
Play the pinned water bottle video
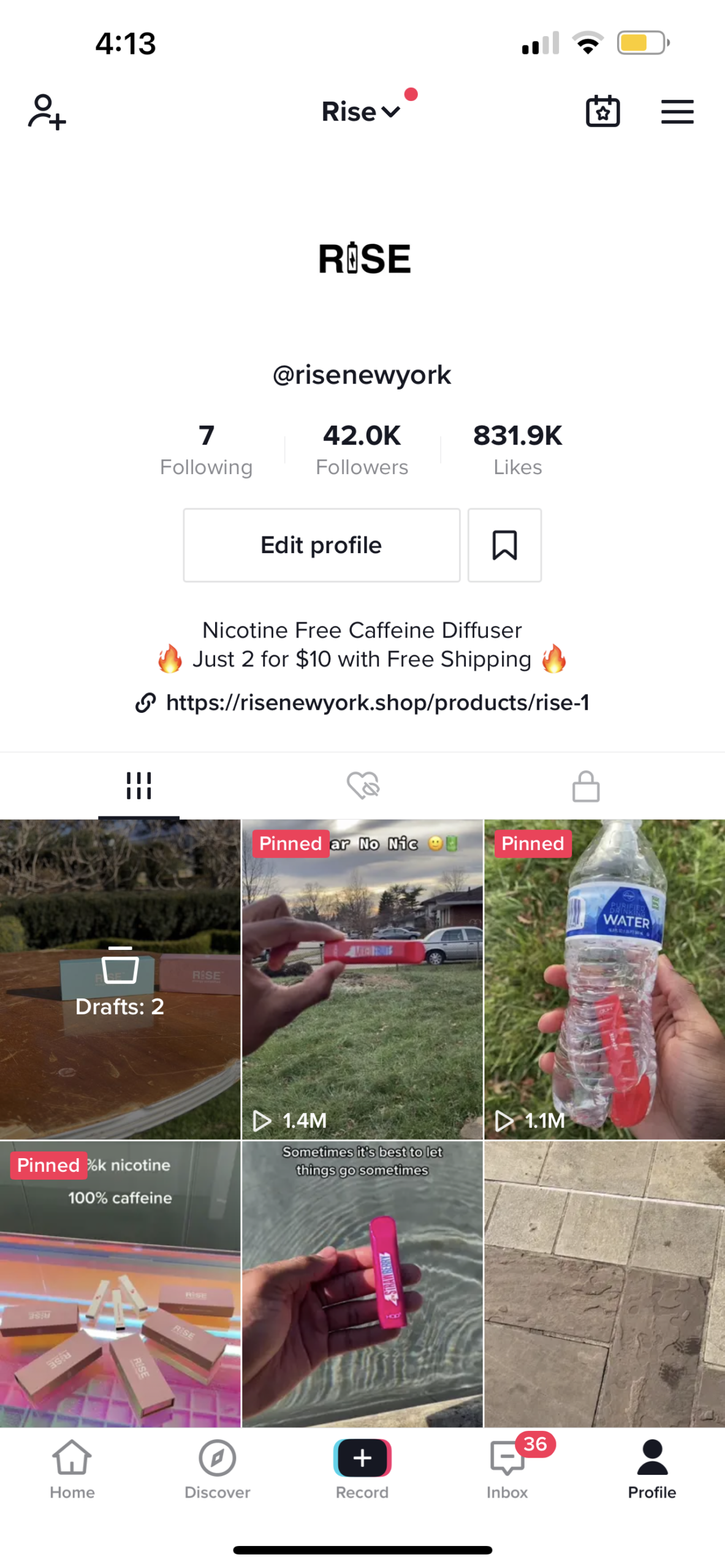[x=604, y=979]
